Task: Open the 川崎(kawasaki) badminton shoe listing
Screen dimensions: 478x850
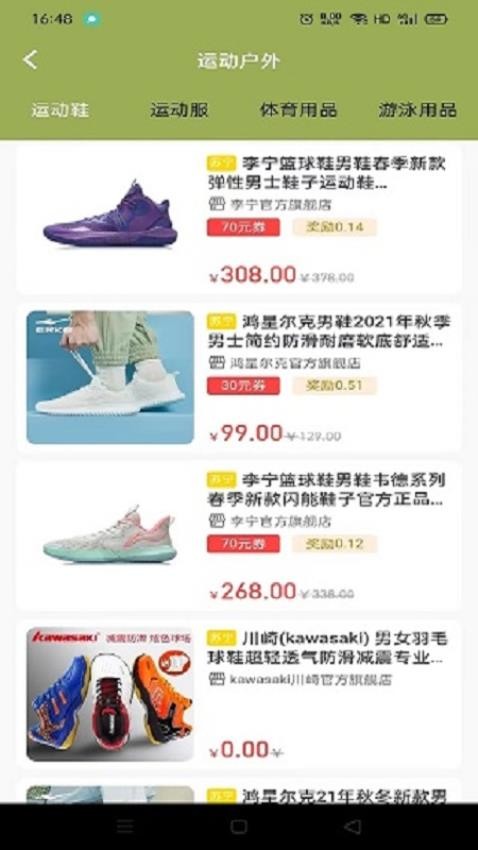Action: click(x=239, y=695)
